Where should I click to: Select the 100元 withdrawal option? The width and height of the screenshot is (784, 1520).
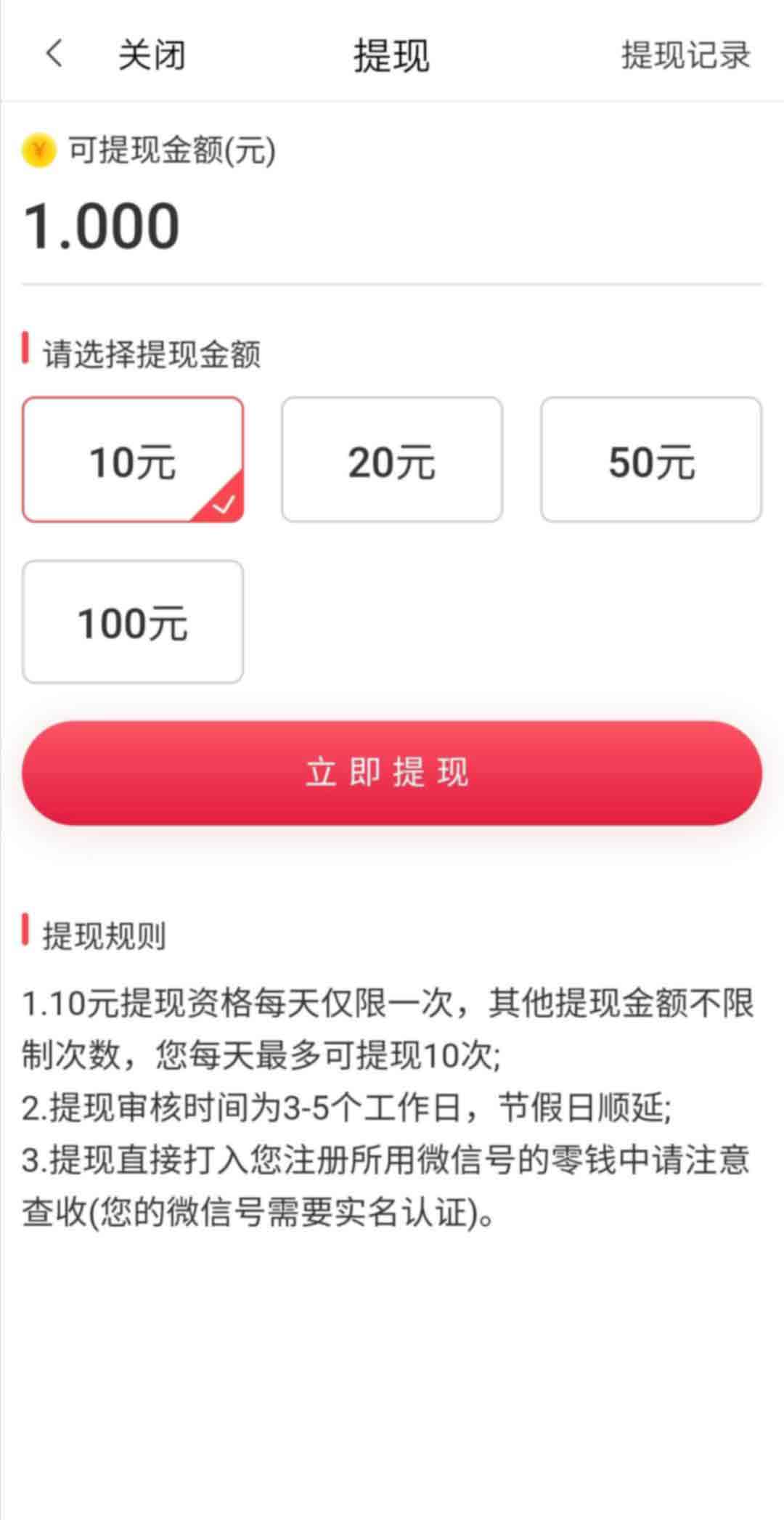[133, 622]
